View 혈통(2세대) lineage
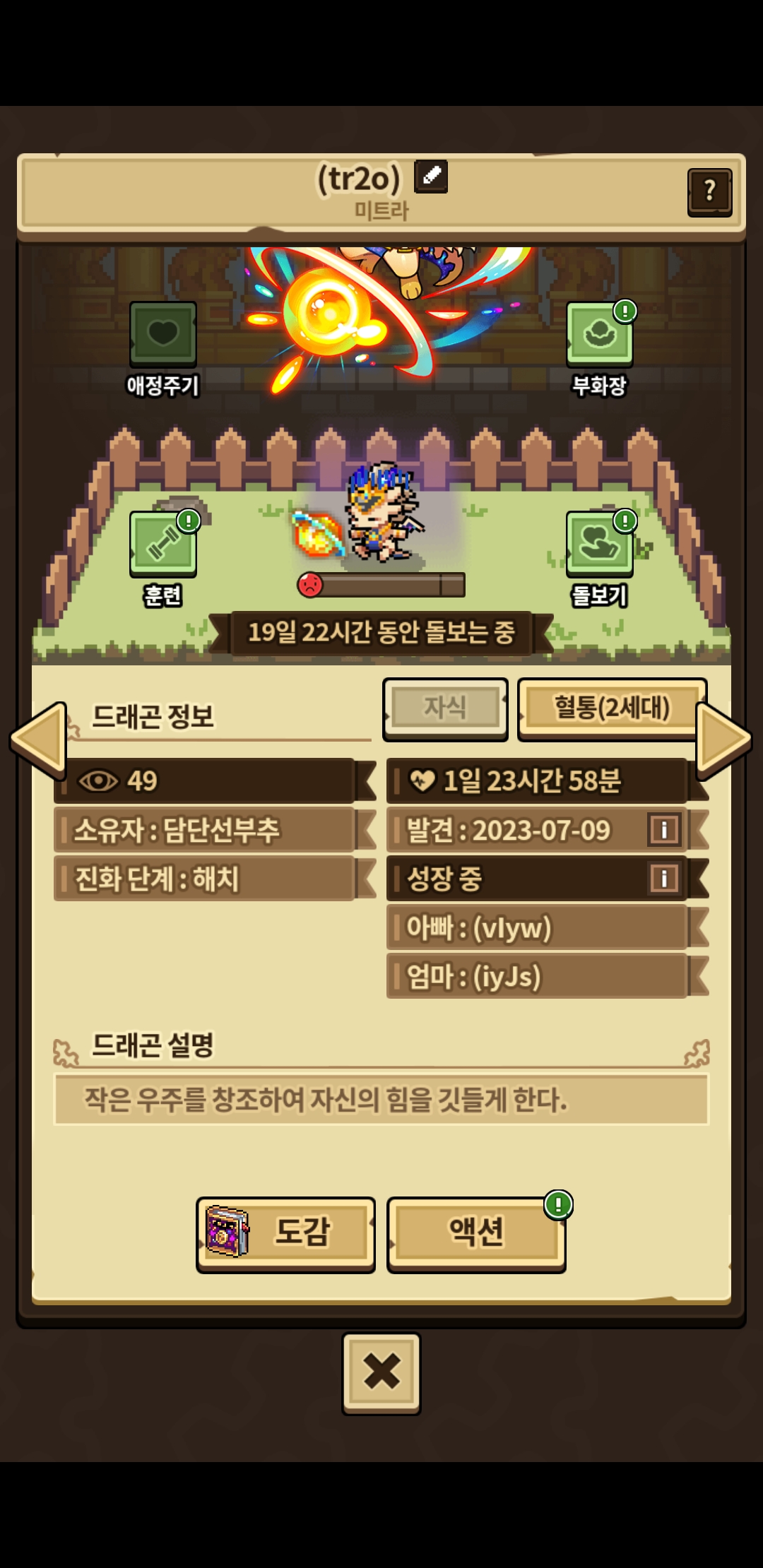Image resolution: width=763 pixels, height=1568 pixels. tap(612, 709)
